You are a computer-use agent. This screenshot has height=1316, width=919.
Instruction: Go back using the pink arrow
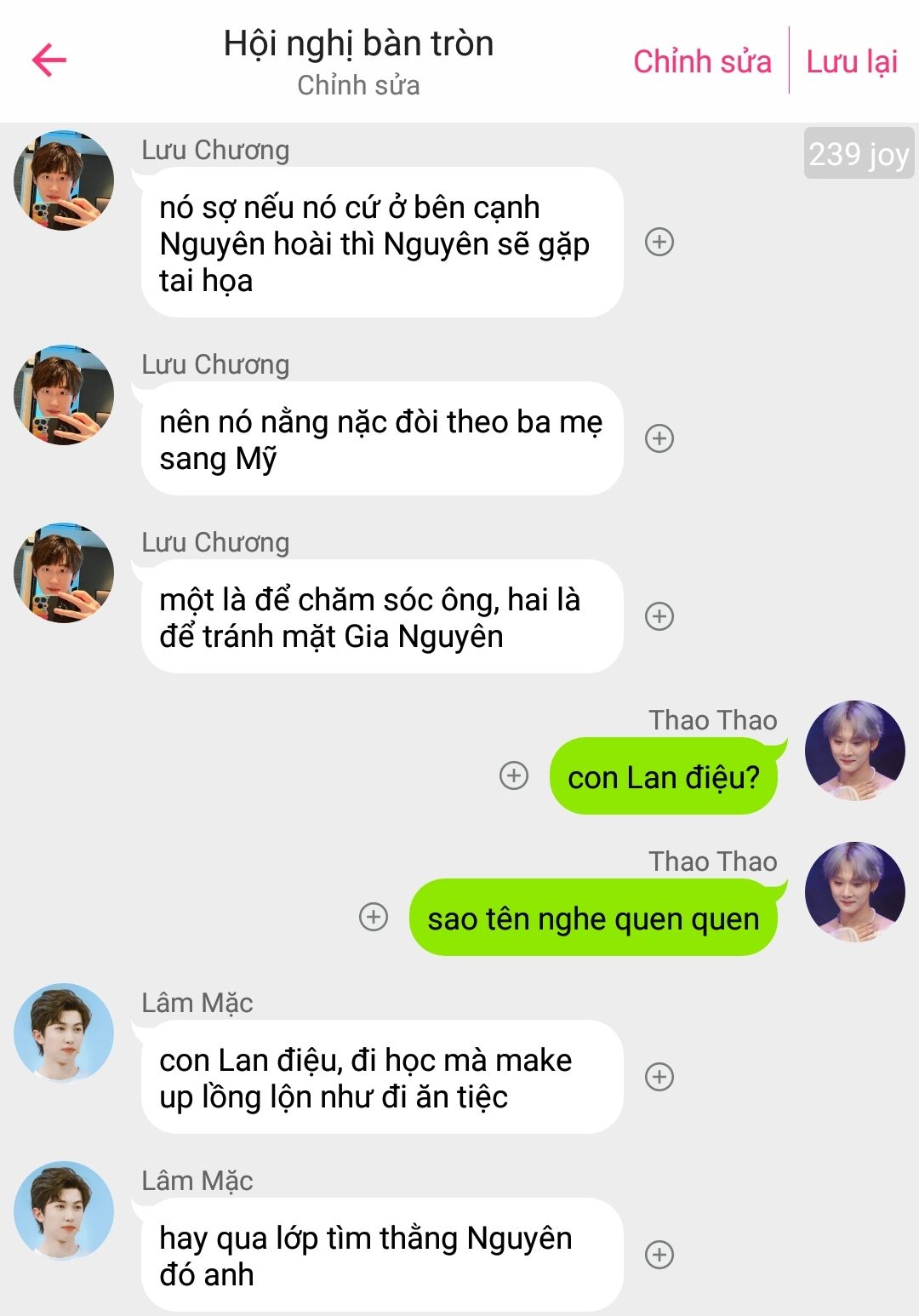(x=49, y=60)
